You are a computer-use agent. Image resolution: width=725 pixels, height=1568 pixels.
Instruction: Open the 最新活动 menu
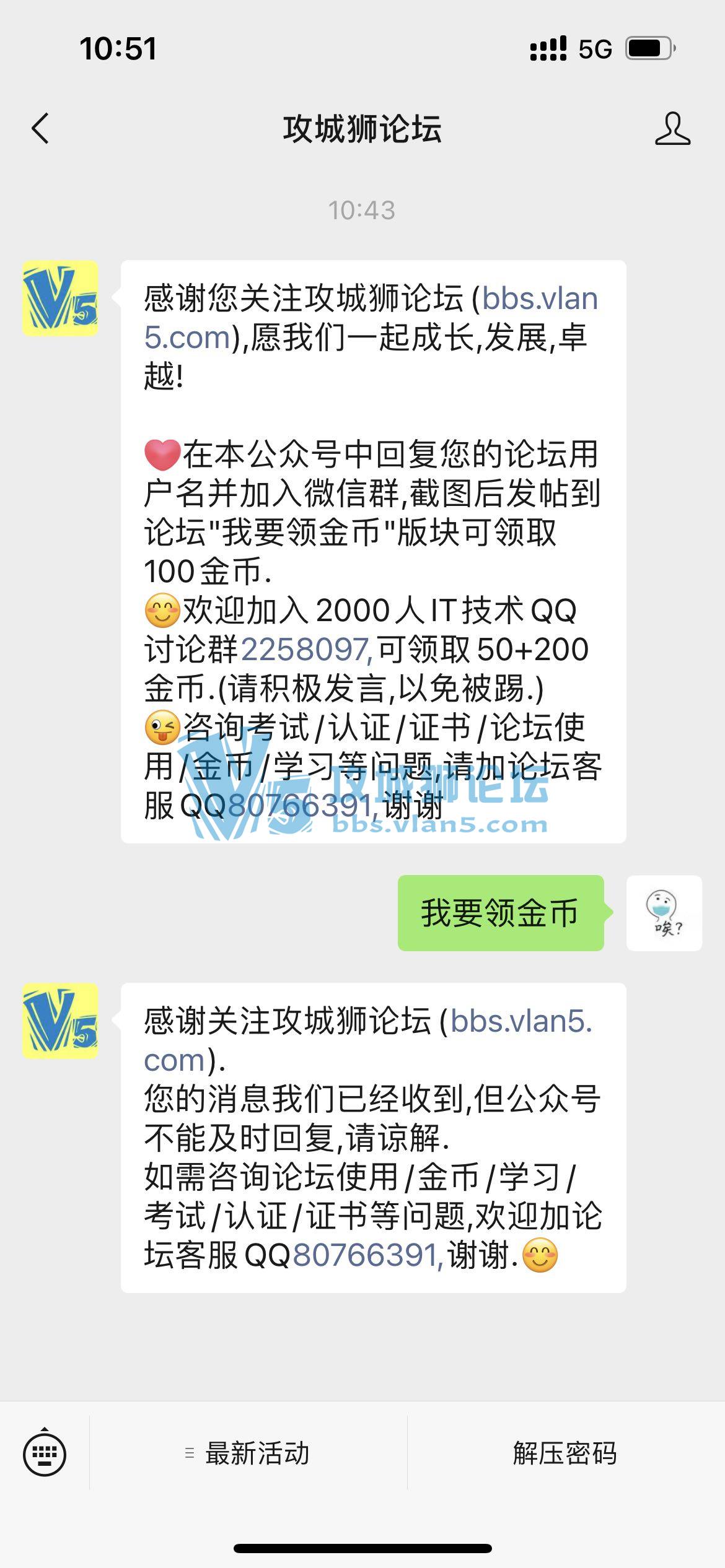[248, 1453]
